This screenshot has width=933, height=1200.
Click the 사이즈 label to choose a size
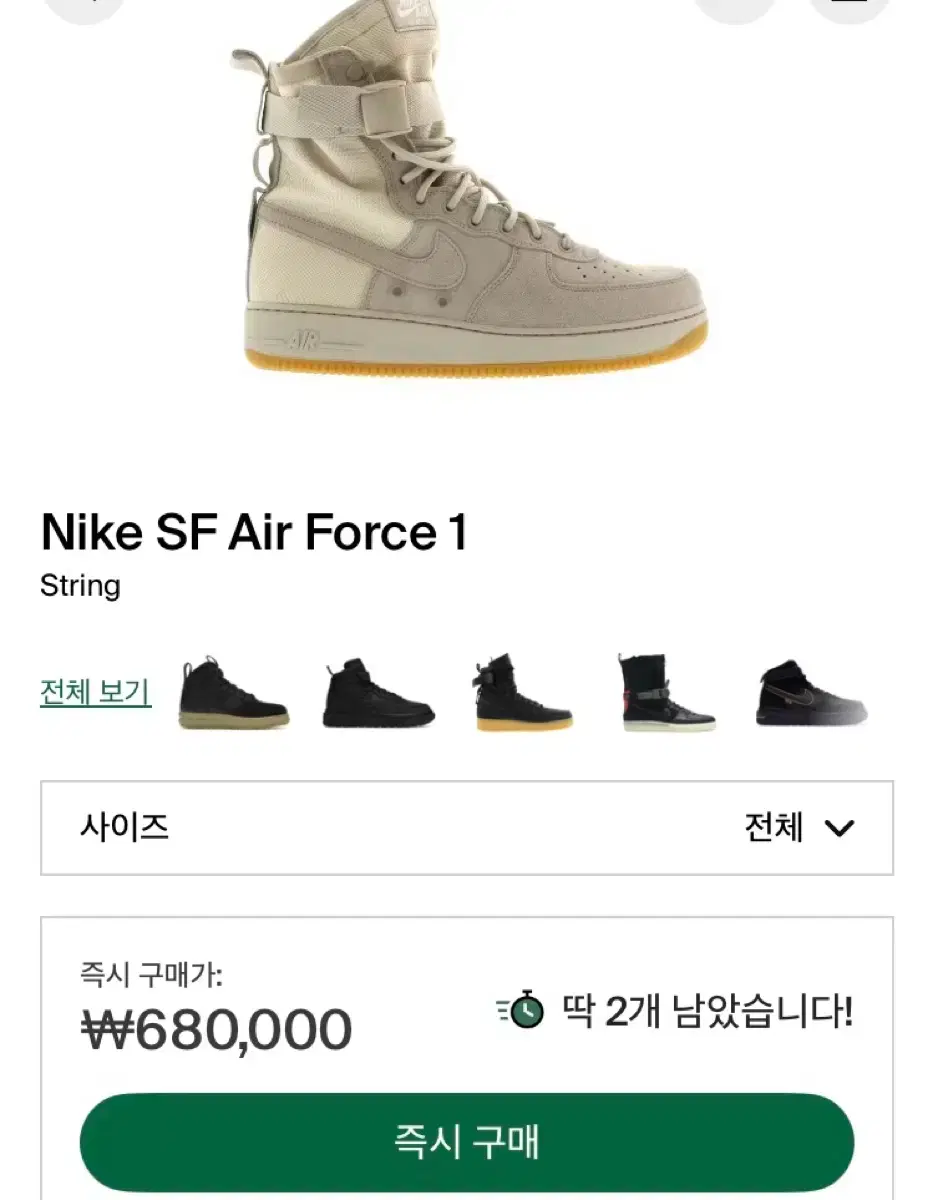click(x=125, y=828)
